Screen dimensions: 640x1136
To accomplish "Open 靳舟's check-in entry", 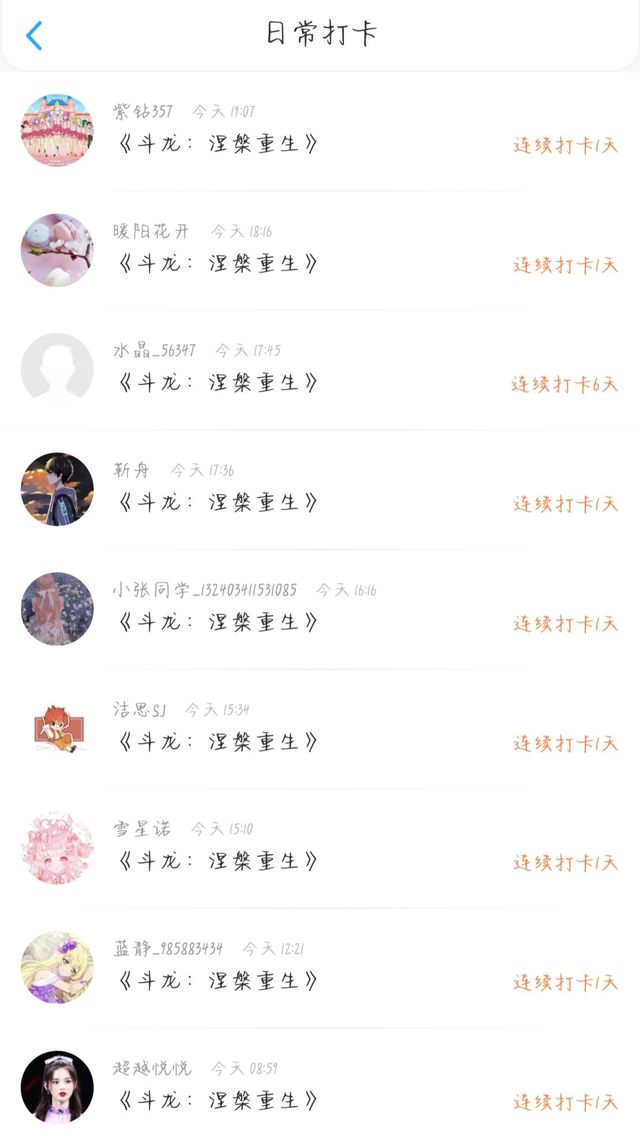I will point(320,490).
